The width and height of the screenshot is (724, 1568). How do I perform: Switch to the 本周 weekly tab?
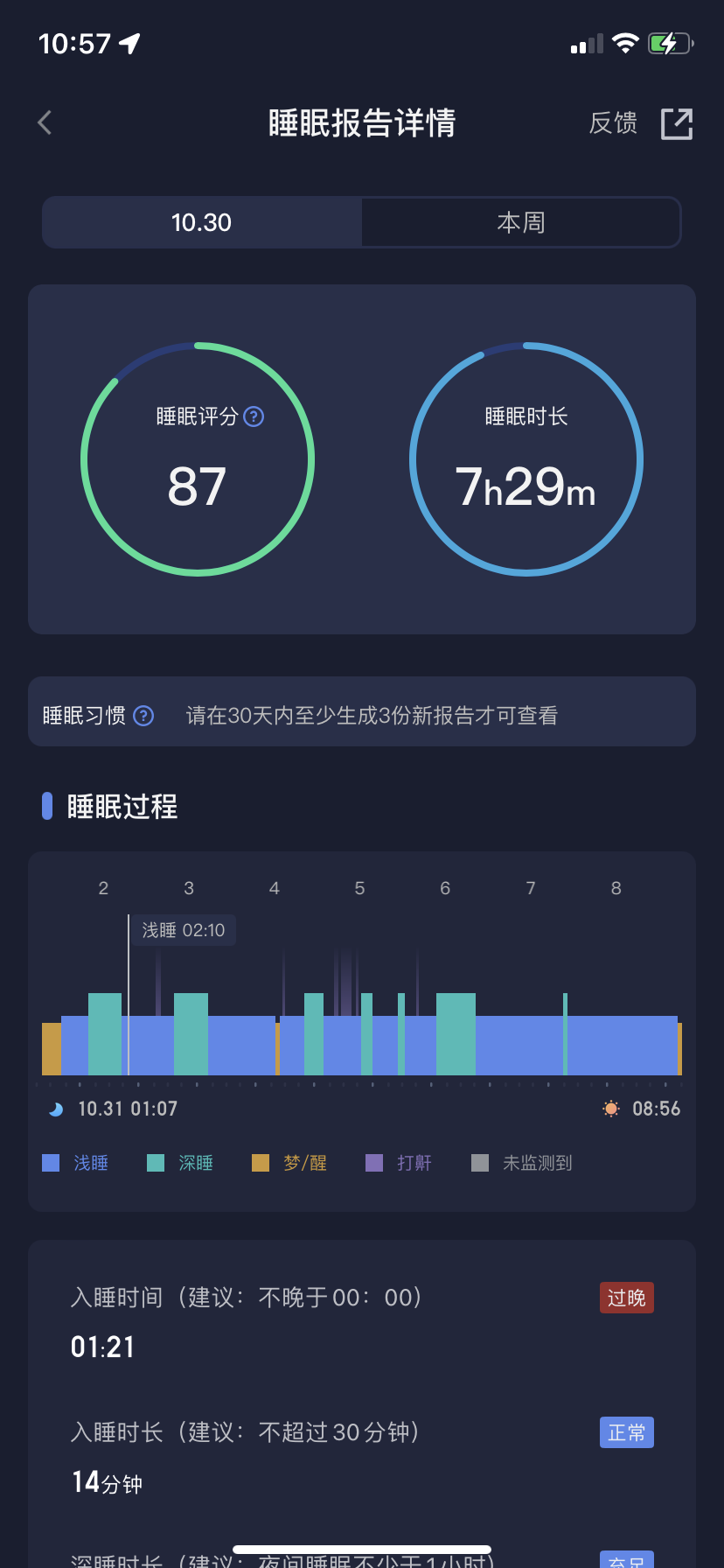click(x=521, y=222)
